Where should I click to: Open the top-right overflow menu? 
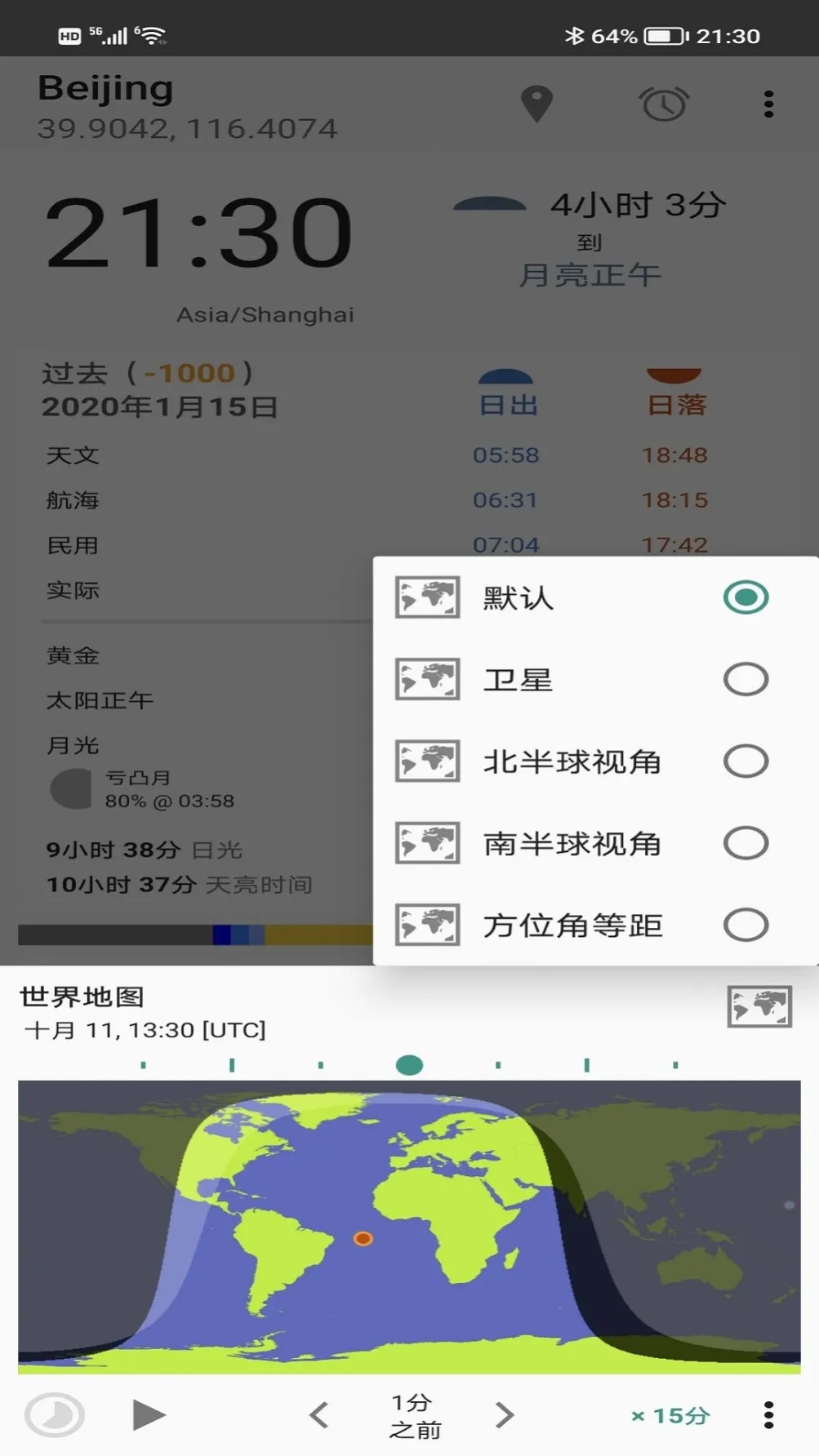click(x=768, y=104)
